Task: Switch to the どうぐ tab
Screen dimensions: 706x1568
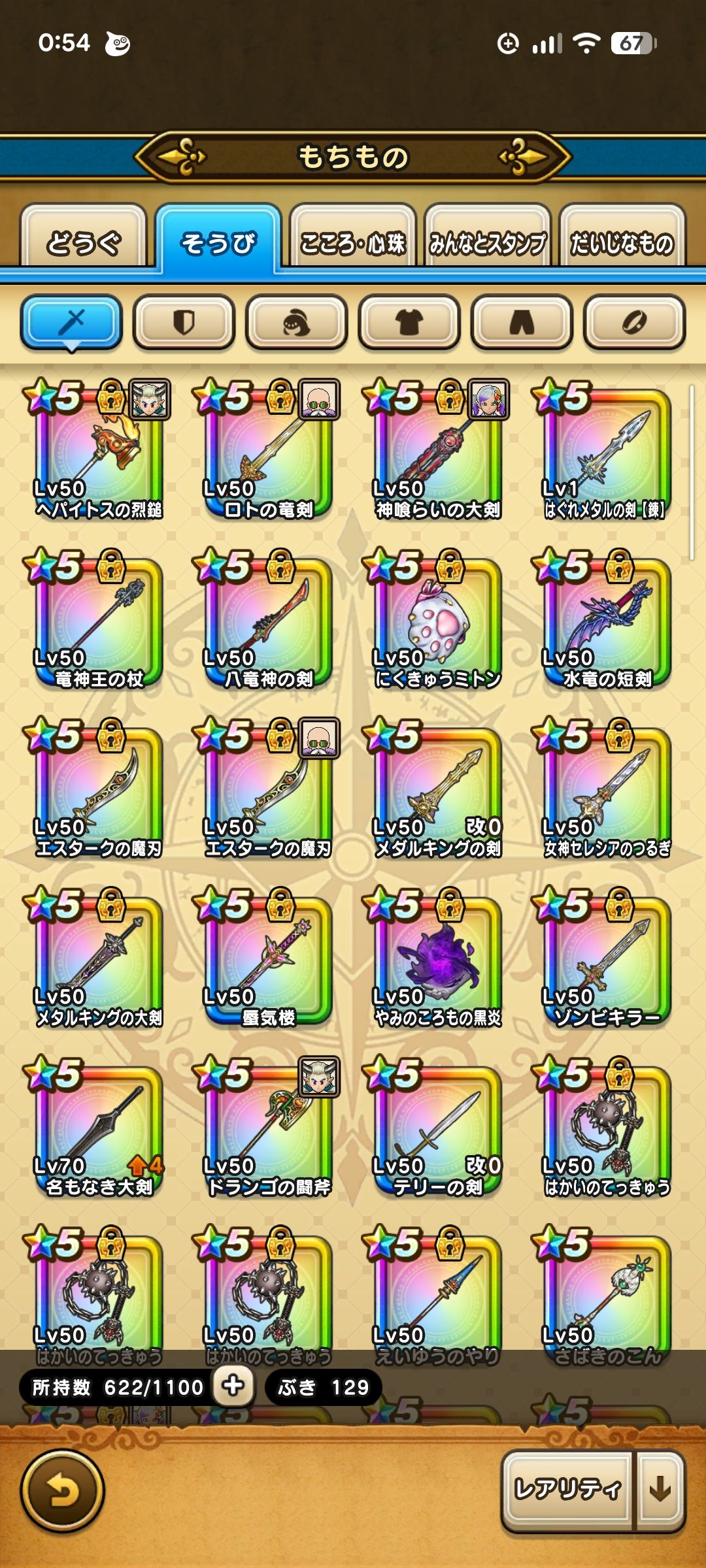Action: (x=83, y=242)
